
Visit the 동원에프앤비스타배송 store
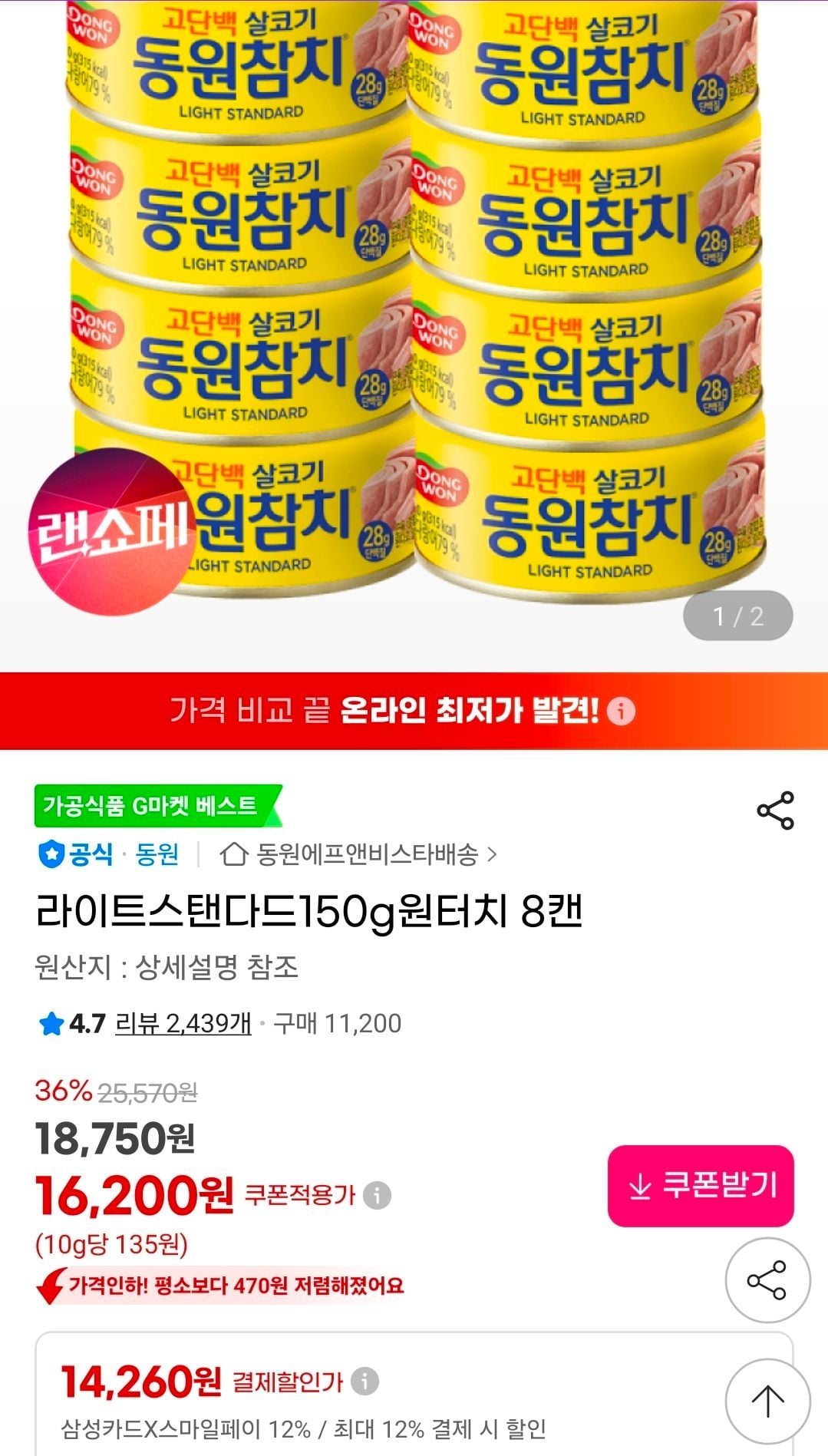[358, 854]
